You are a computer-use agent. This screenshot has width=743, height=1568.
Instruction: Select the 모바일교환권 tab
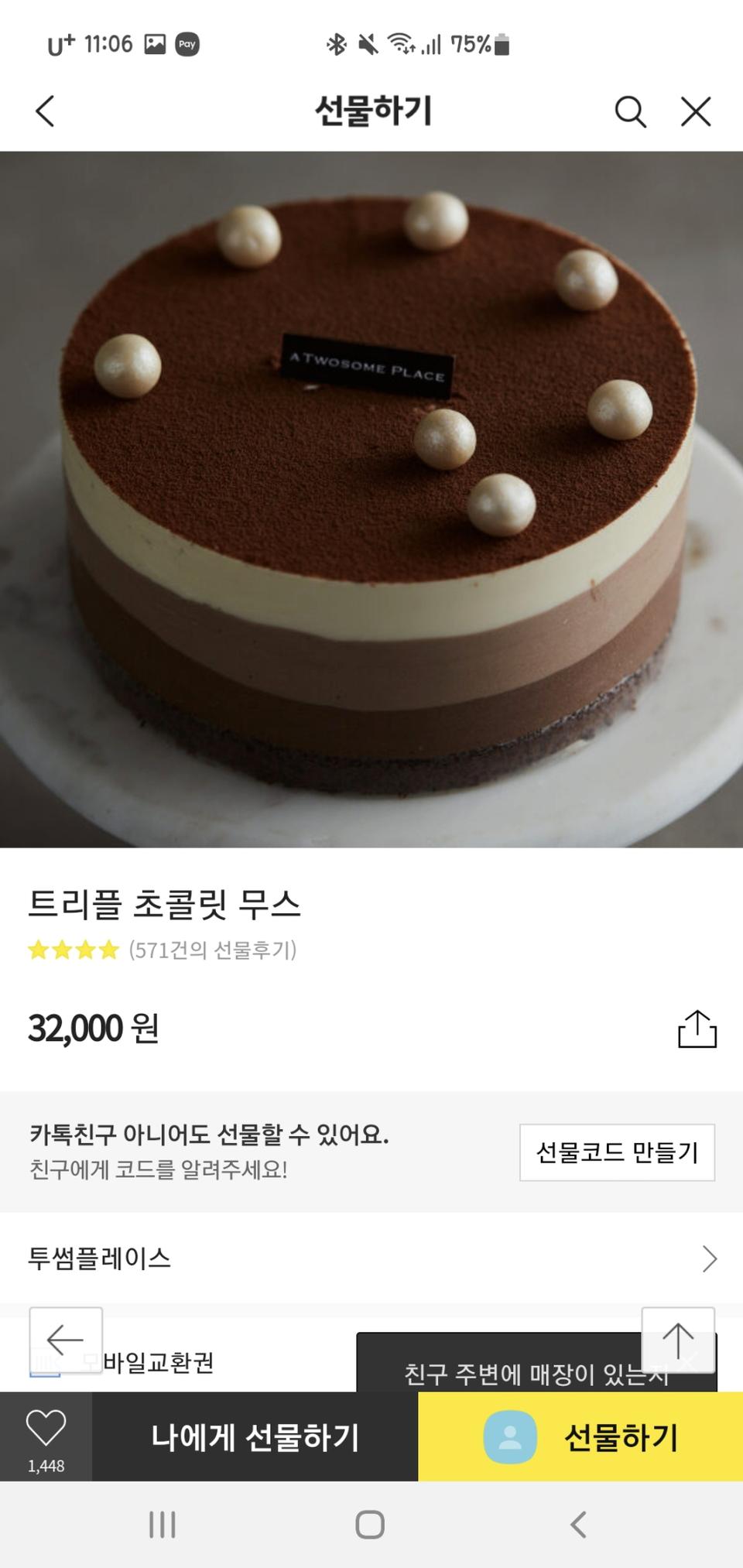click(155, 1362)
